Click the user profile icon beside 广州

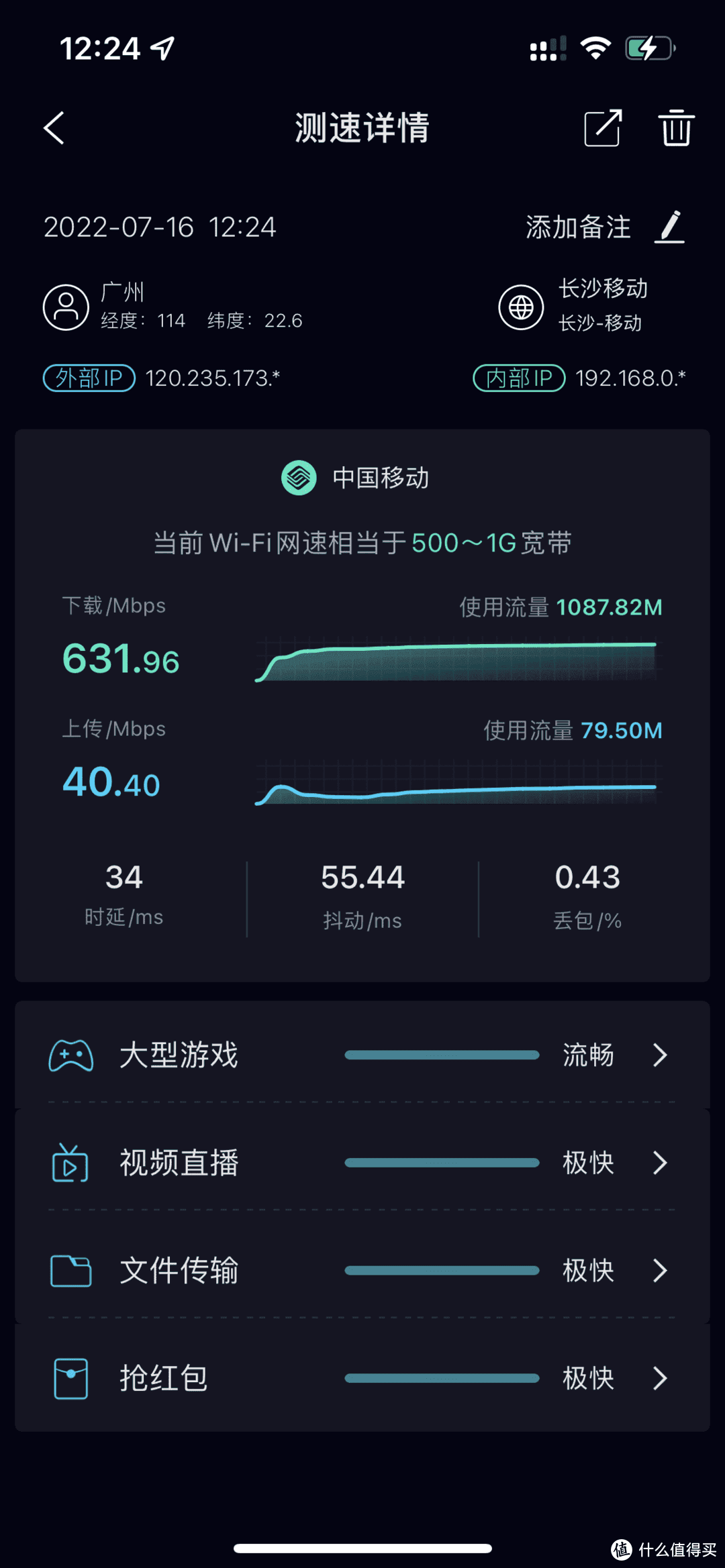[64, 306]
